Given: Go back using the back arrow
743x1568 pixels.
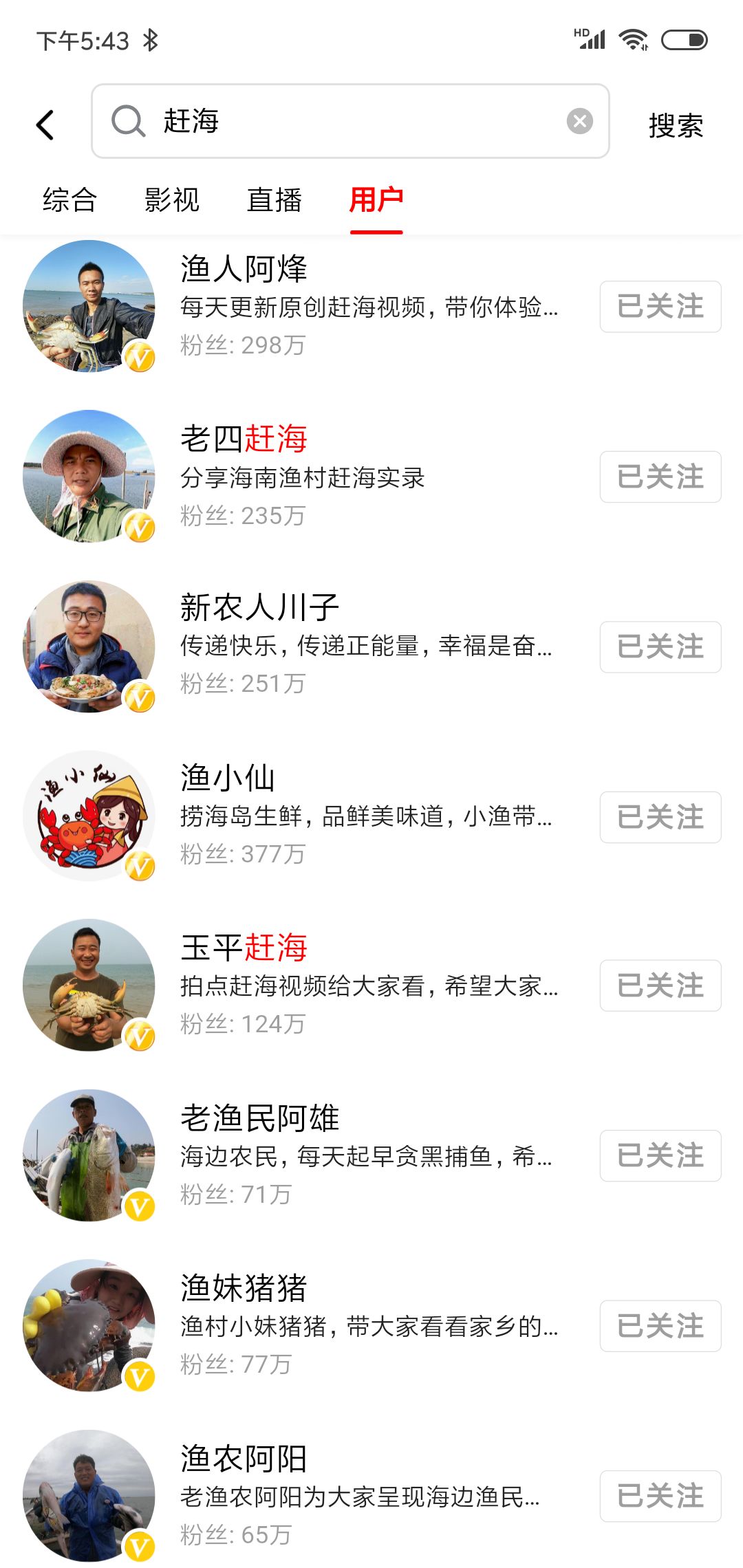Looking at the screenshot, I should click(45, 124).
